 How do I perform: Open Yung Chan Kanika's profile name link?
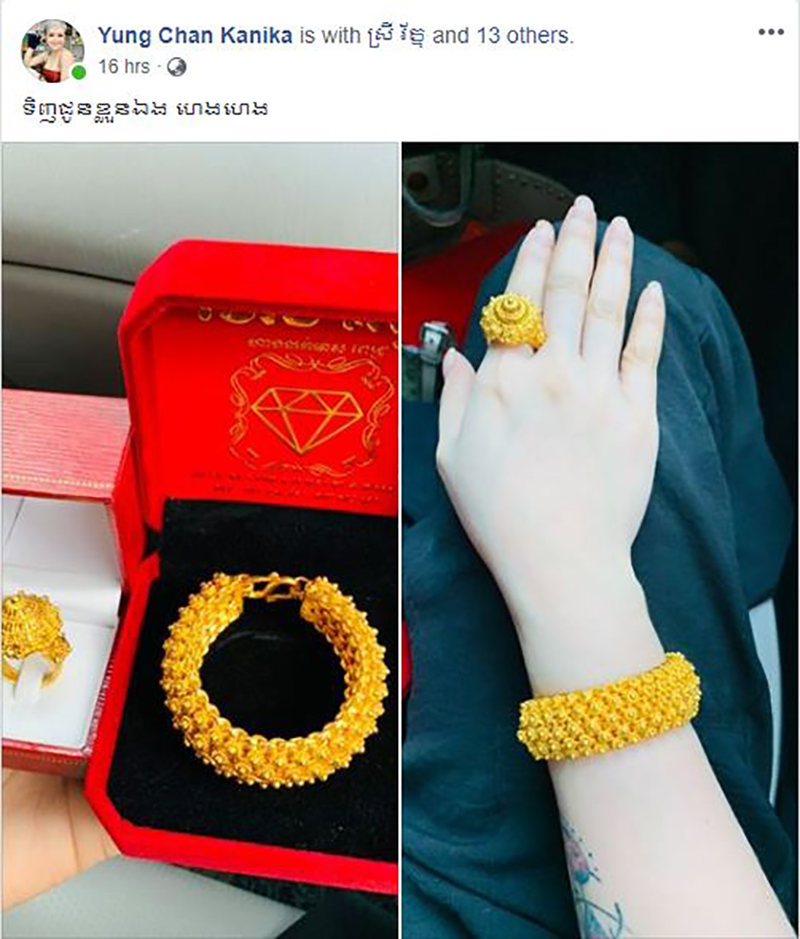196,36
